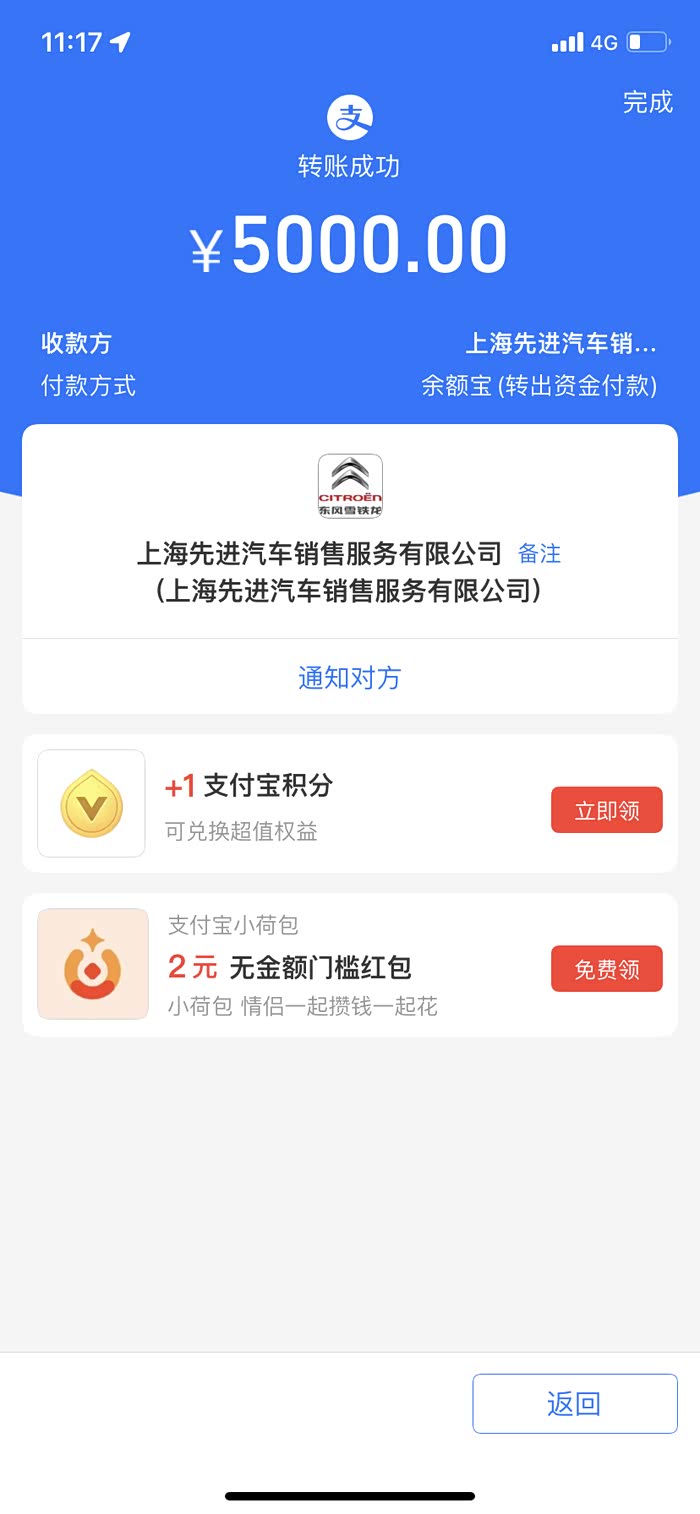Viewport: 700px width, 1514px height.
Task: Open the 支付宝积分 reward card
Action: point(350,803)
